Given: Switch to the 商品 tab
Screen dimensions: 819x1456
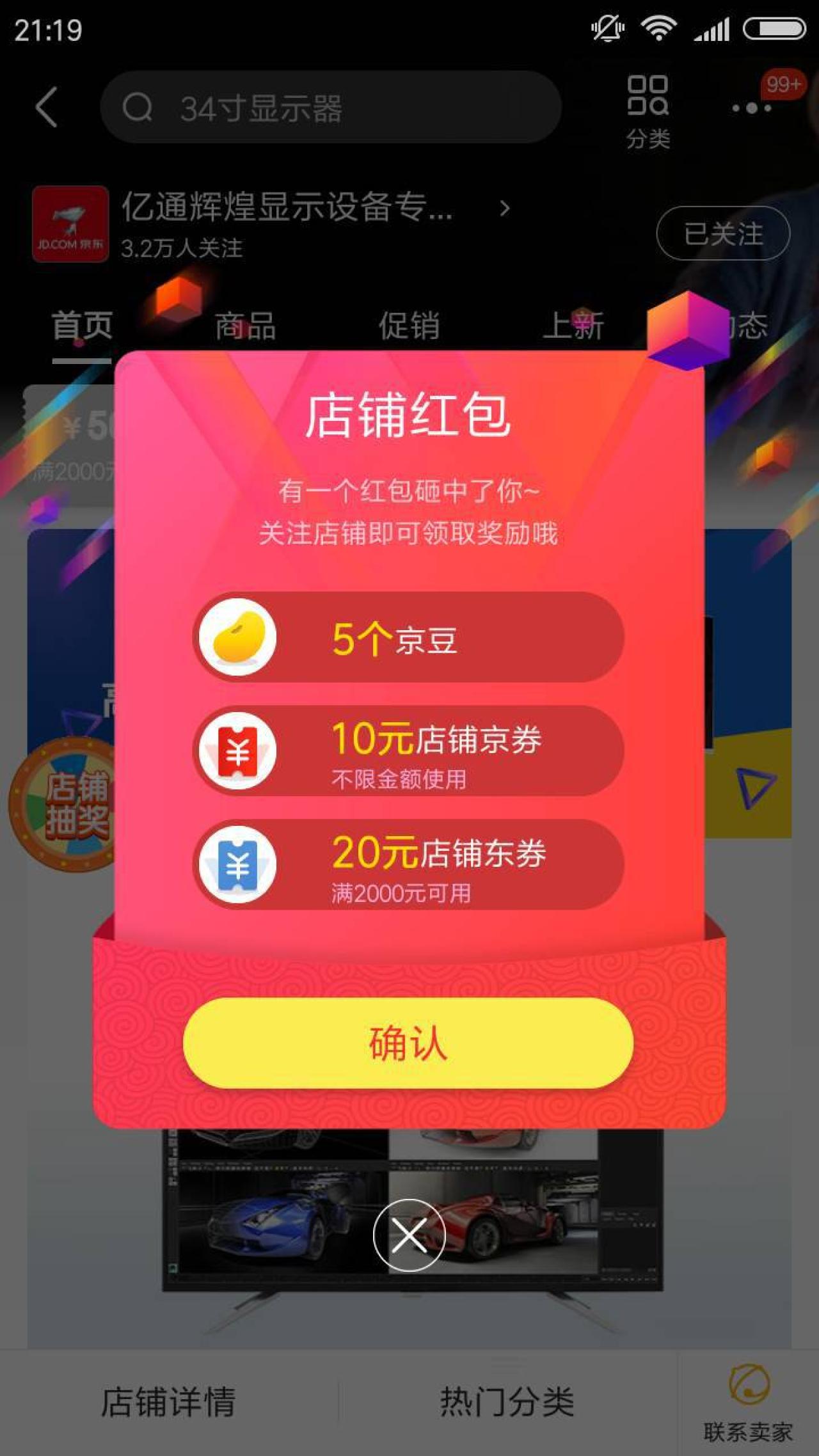Looking at the screenshot, I should [245, 326].
